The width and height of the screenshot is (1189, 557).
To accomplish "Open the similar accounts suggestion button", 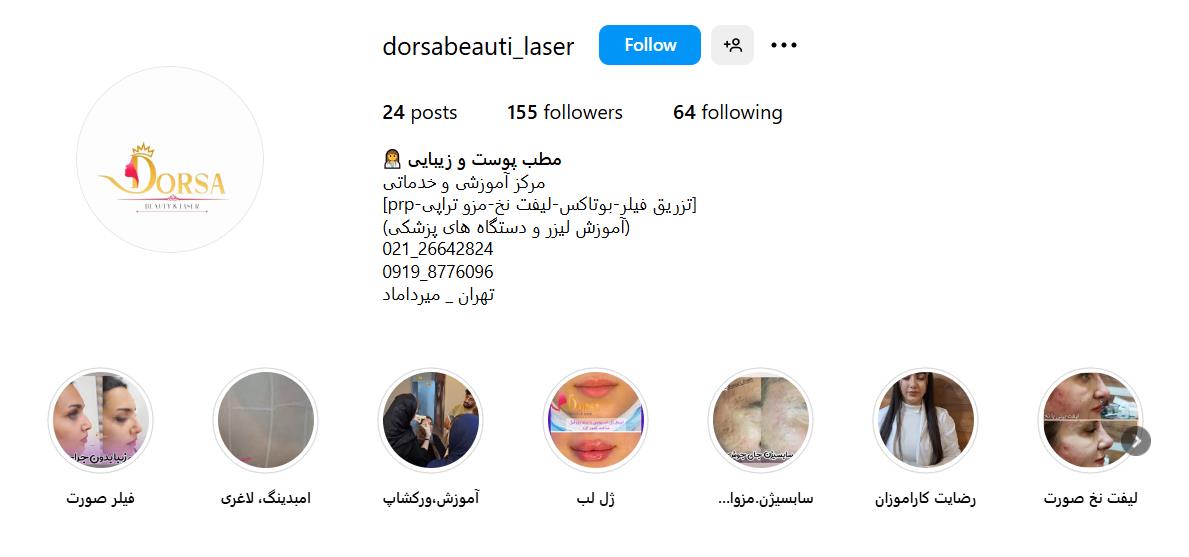I will click(x=732, y=45).
